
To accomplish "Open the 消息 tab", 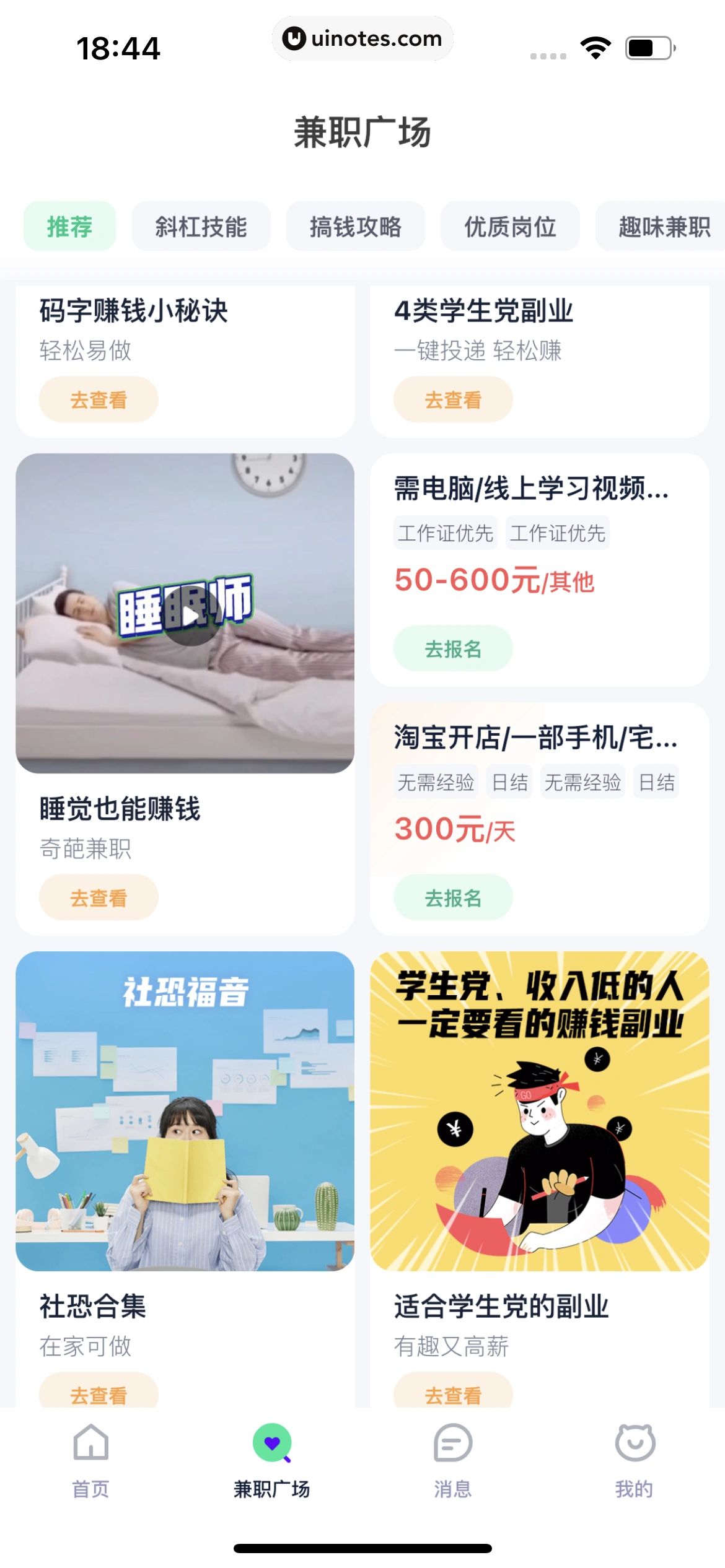I will tap(452, 1460).
